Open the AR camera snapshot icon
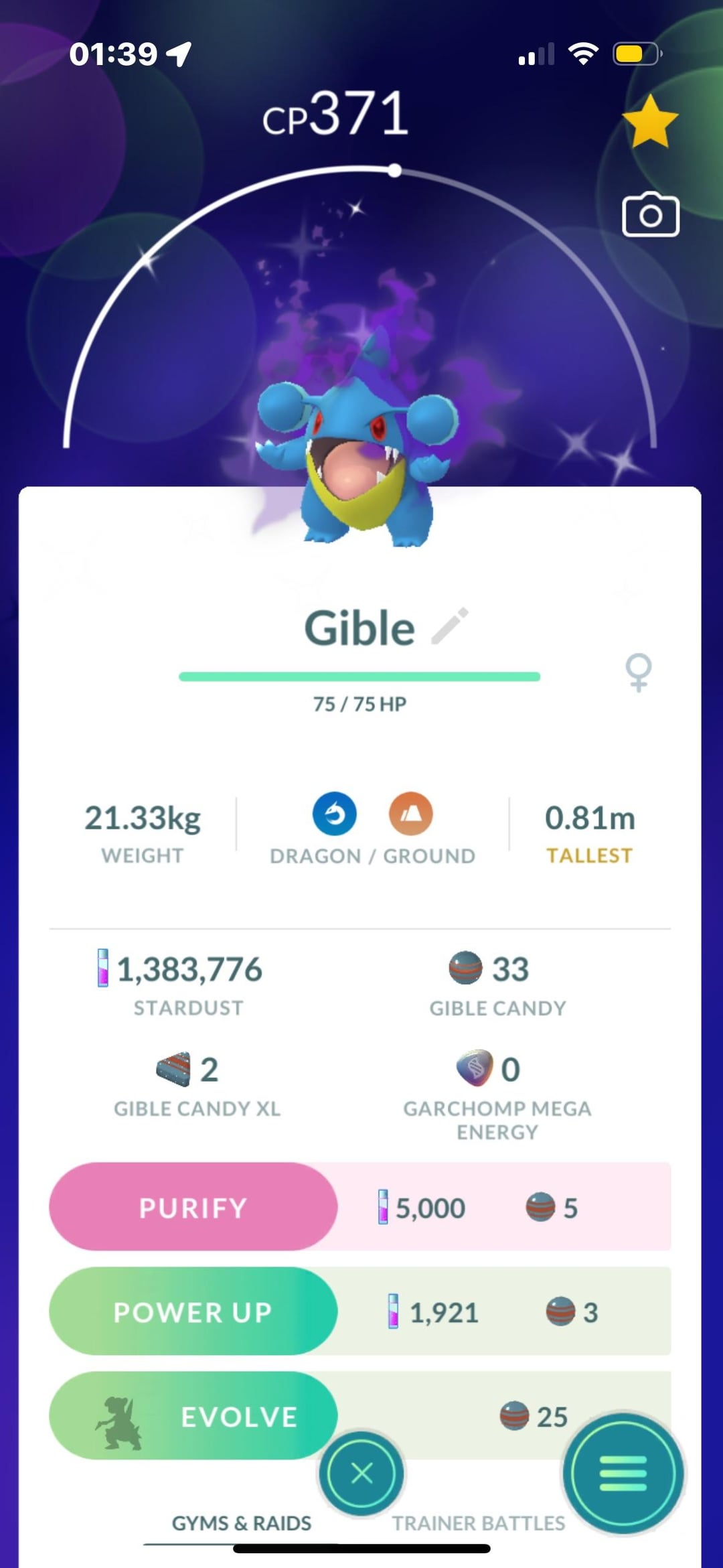This screenshot has height=1568, width=723. click(651, 214)
